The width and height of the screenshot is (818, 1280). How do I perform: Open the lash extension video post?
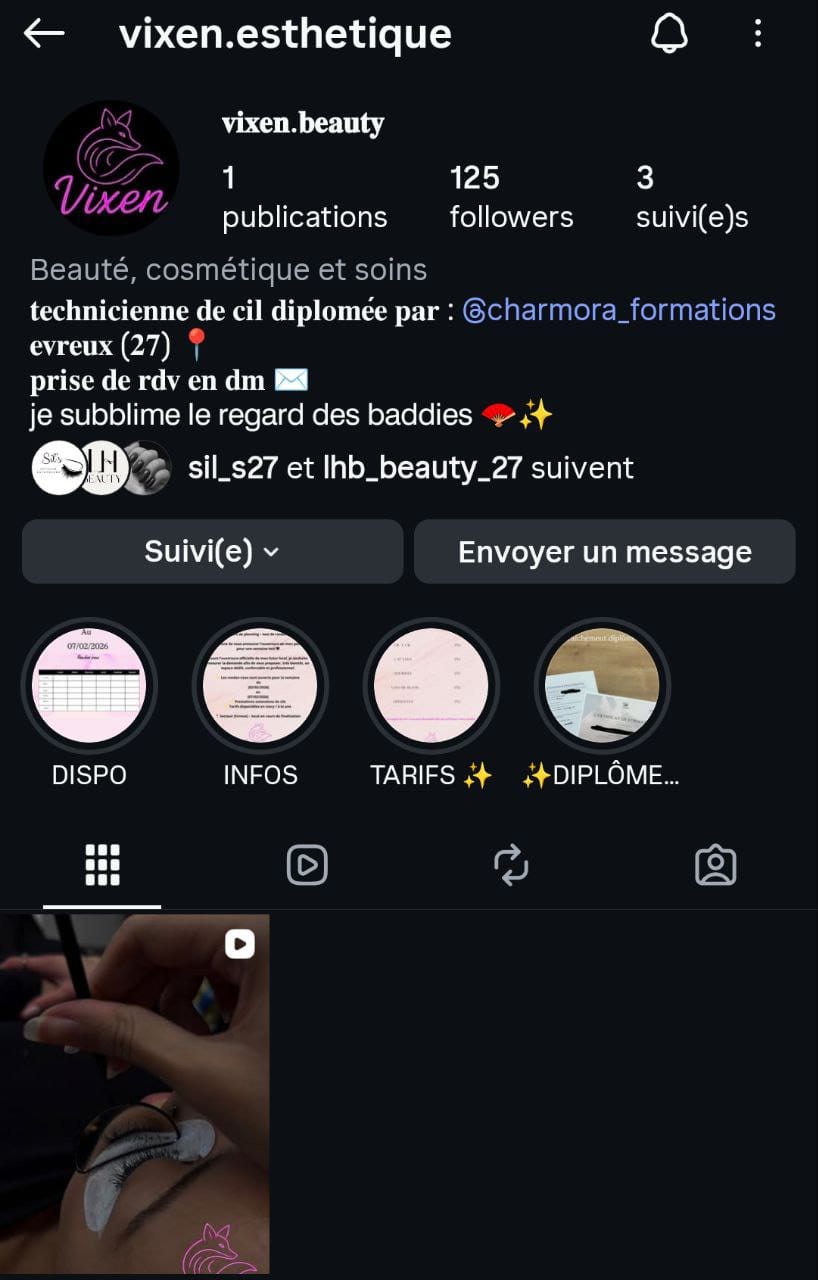(134, 1094)
